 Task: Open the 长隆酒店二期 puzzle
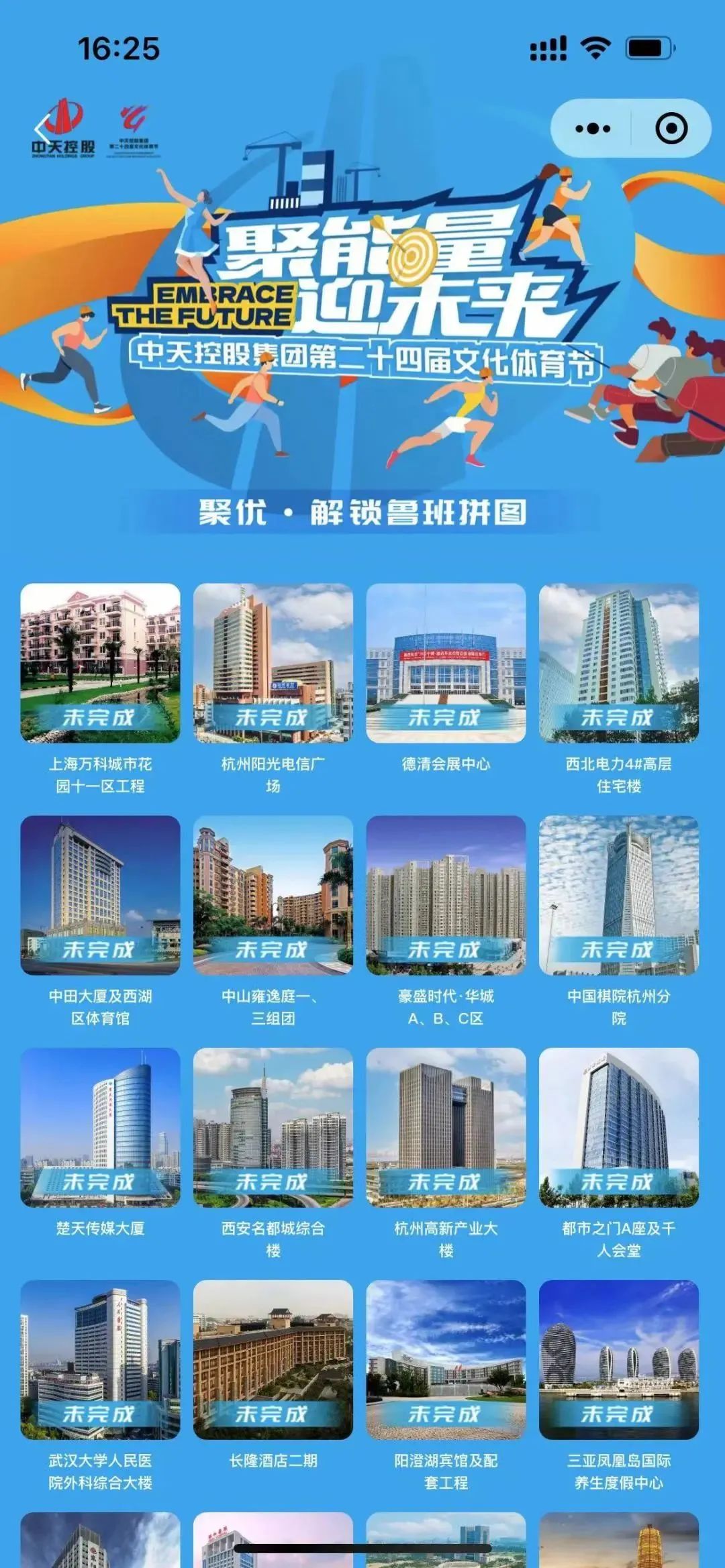(273, 1359)
